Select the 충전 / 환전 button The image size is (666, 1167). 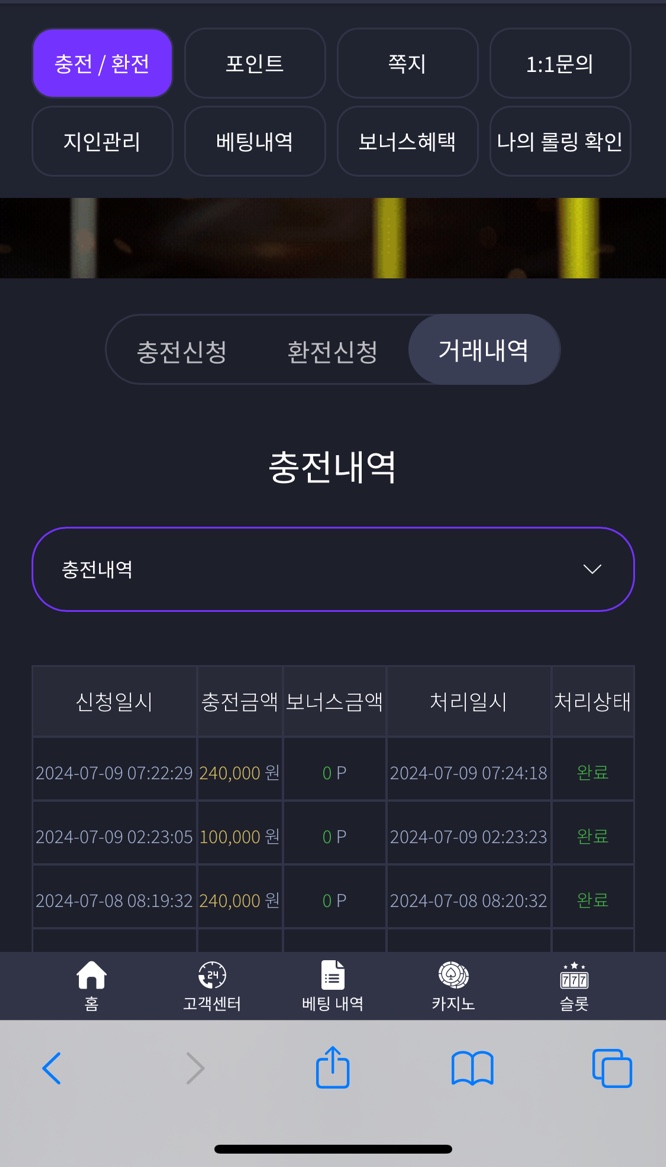[x=103, y=63]
